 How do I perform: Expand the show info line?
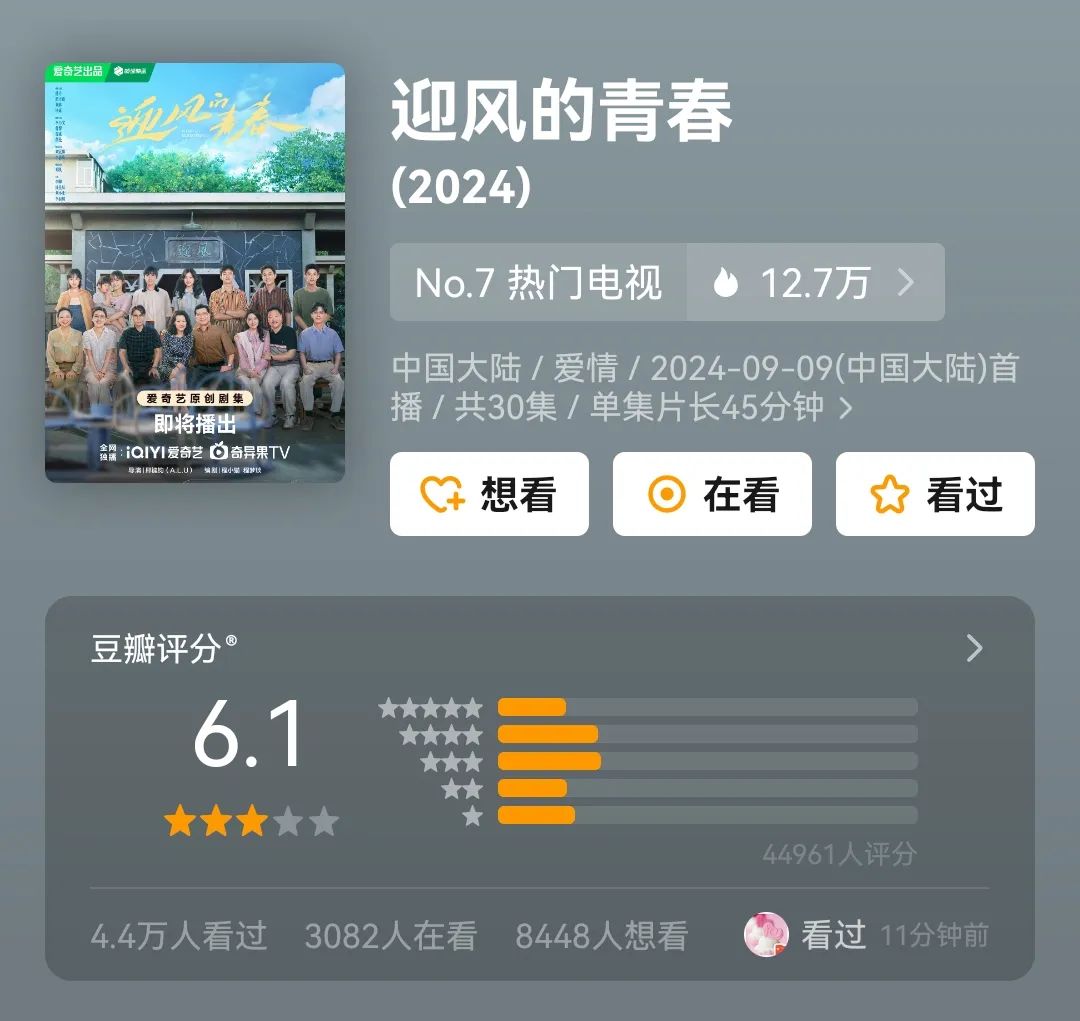[x=845, y=408]
